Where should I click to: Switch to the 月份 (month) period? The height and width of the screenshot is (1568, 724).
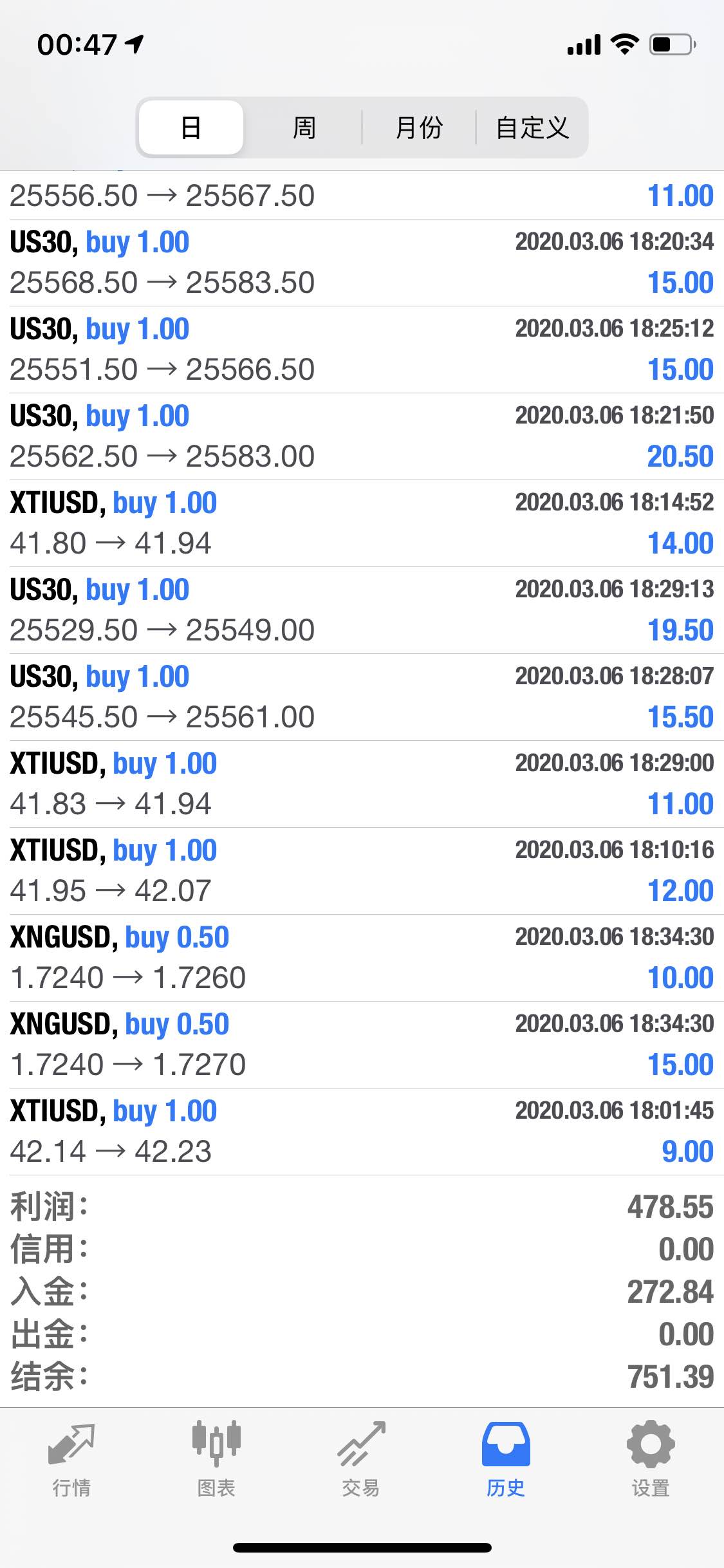419,127
